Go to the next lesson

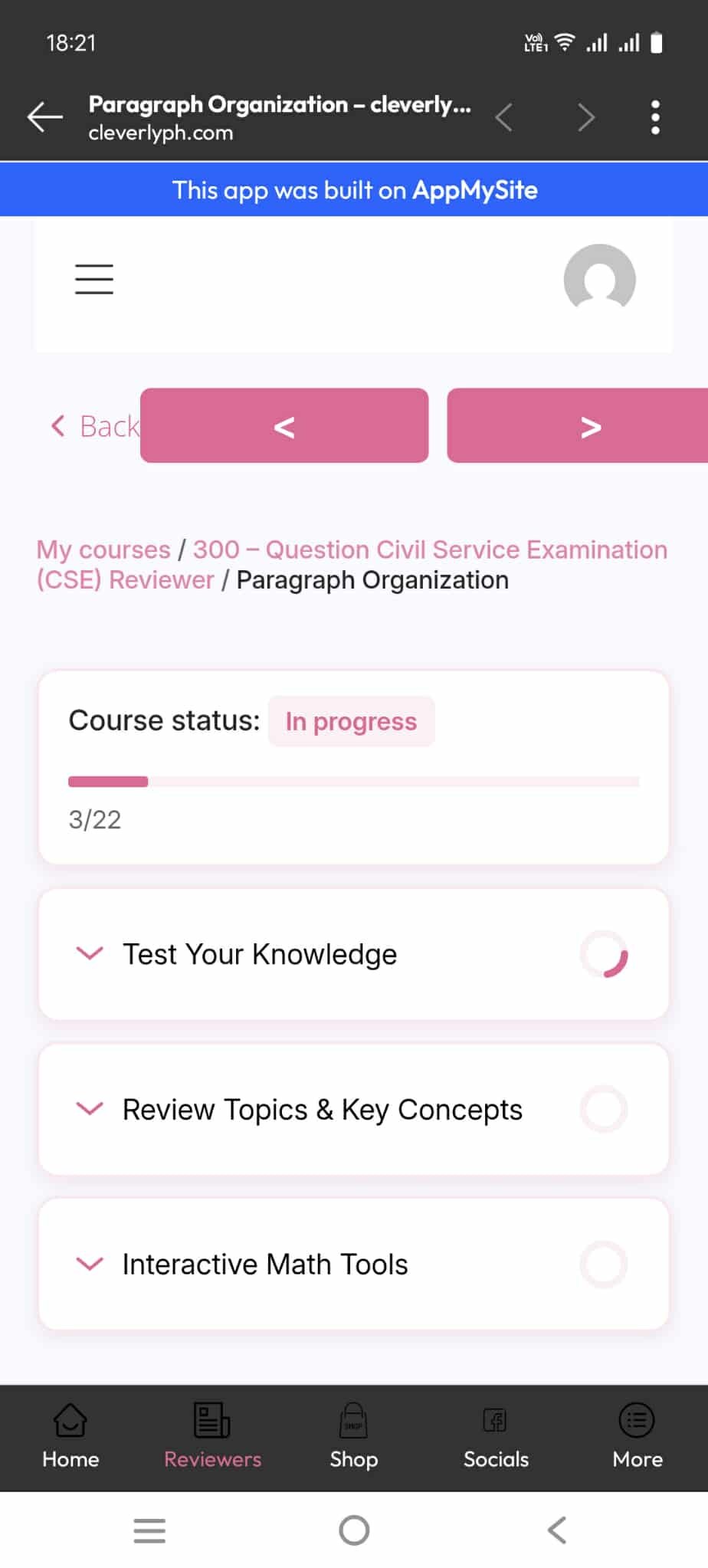click(590, 426)
